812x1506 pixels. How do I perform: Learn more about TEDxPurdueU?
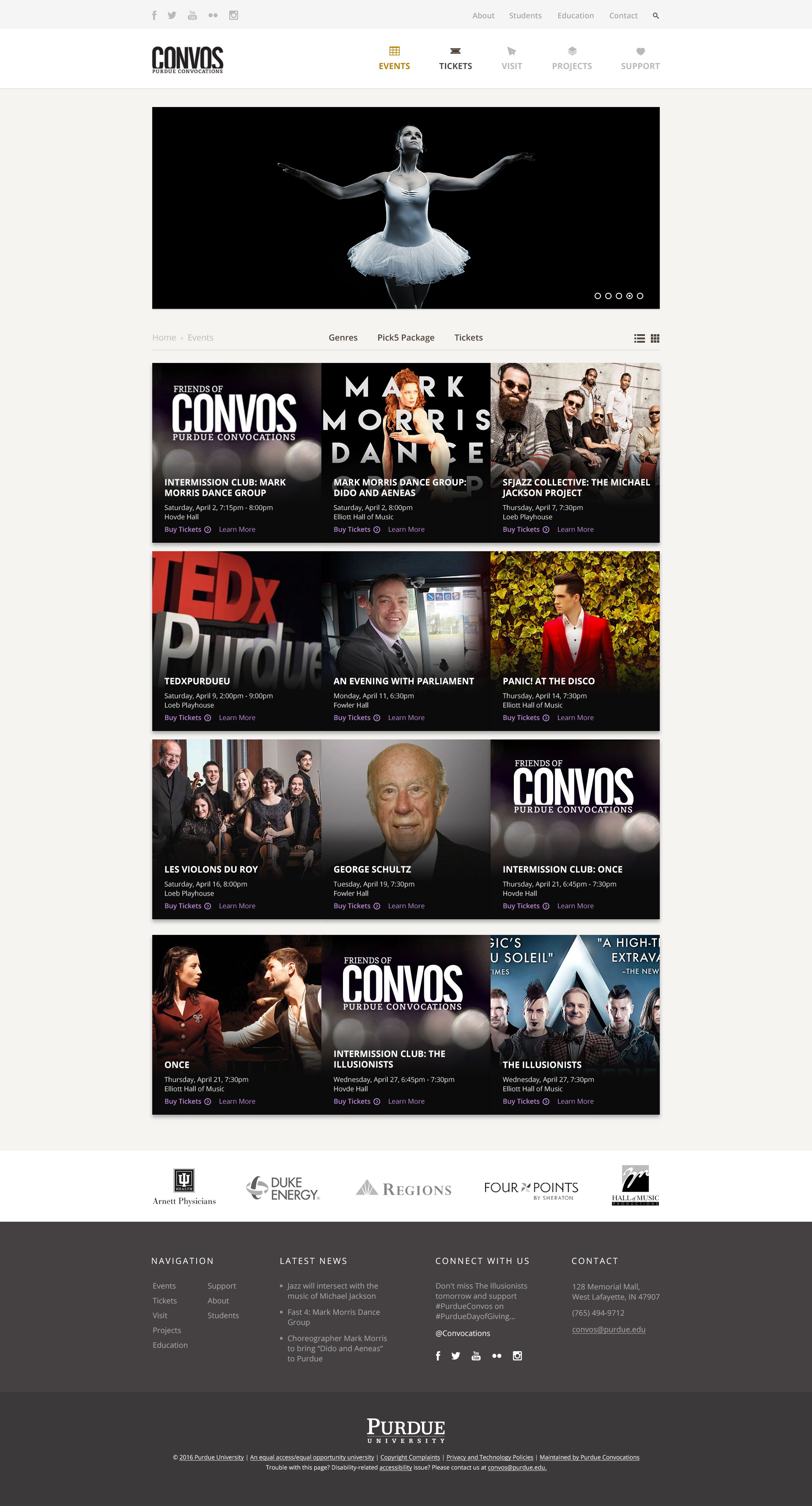point(237,718)
